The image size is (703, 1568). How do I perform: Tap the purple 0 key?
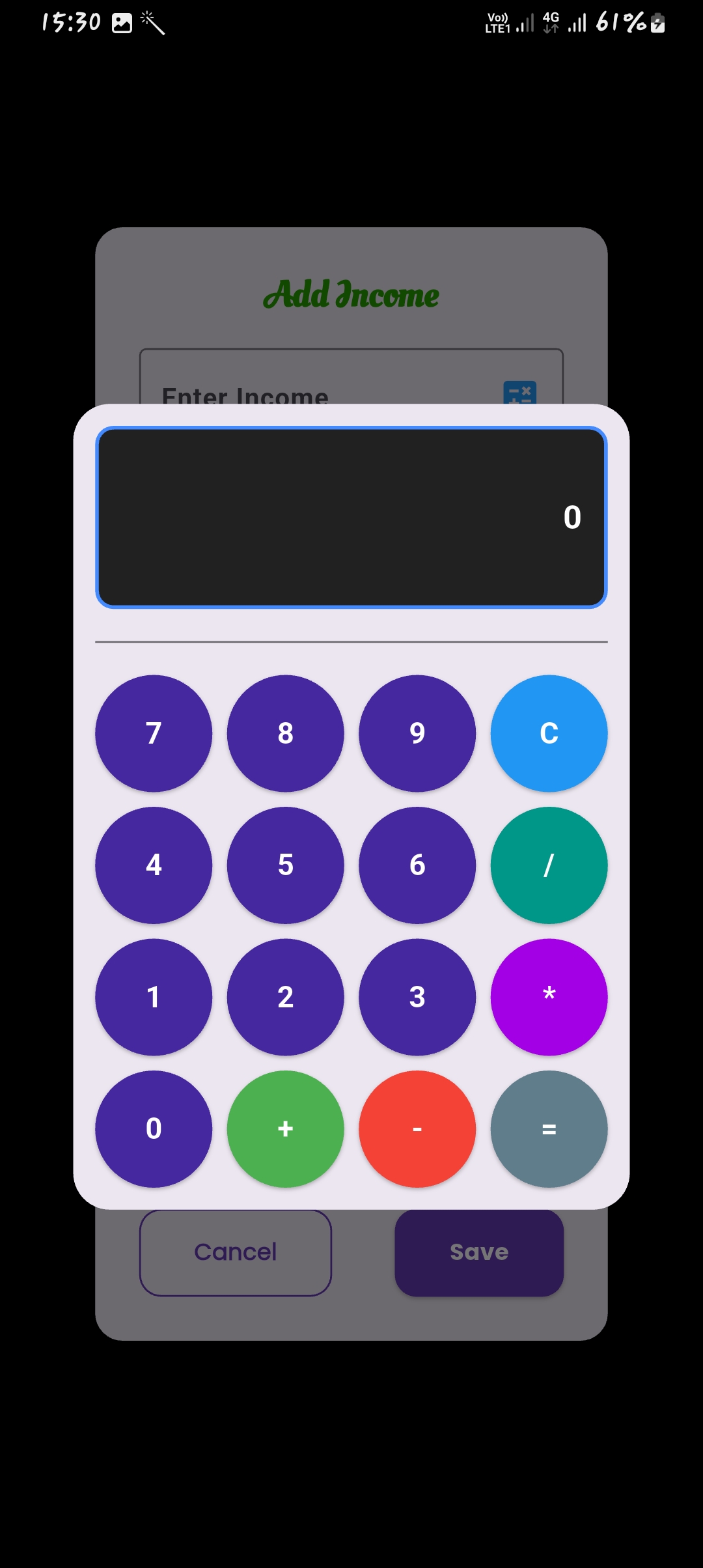point(154,1128)
